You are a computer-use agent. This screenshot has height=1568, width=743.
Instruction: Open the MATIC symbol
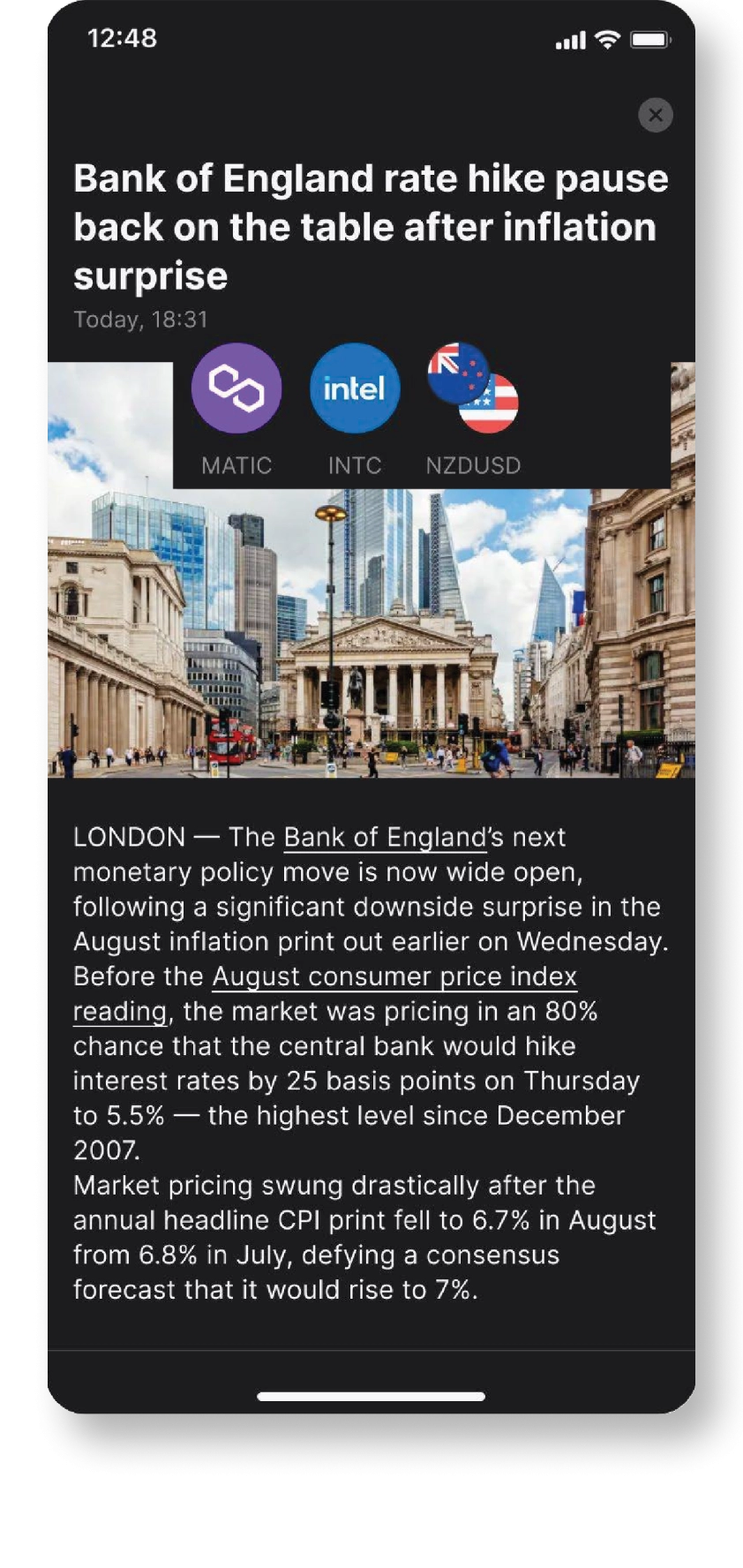(x=236, y=389)
